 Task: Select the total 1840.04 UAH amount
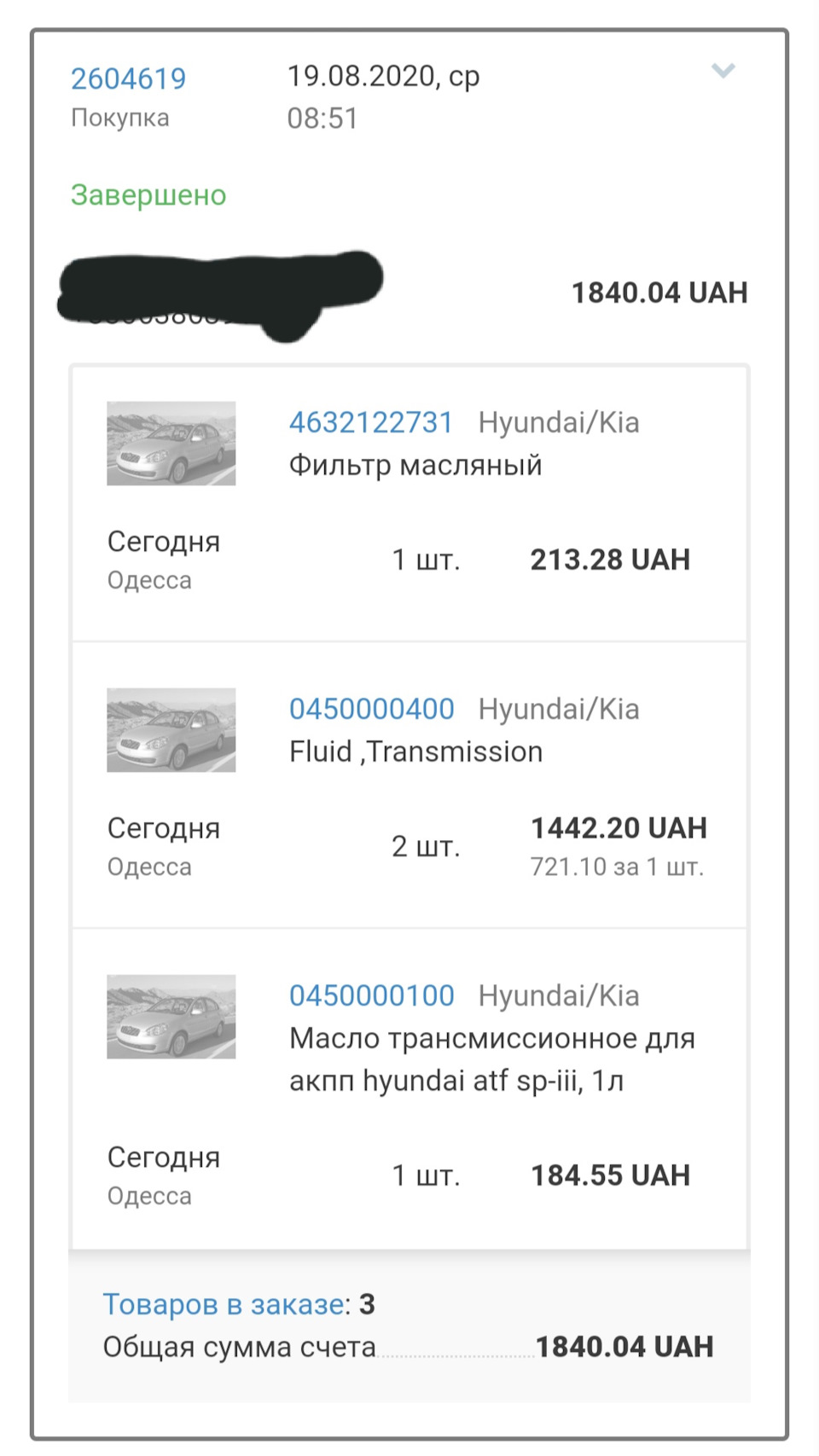(x=659, y=292)
